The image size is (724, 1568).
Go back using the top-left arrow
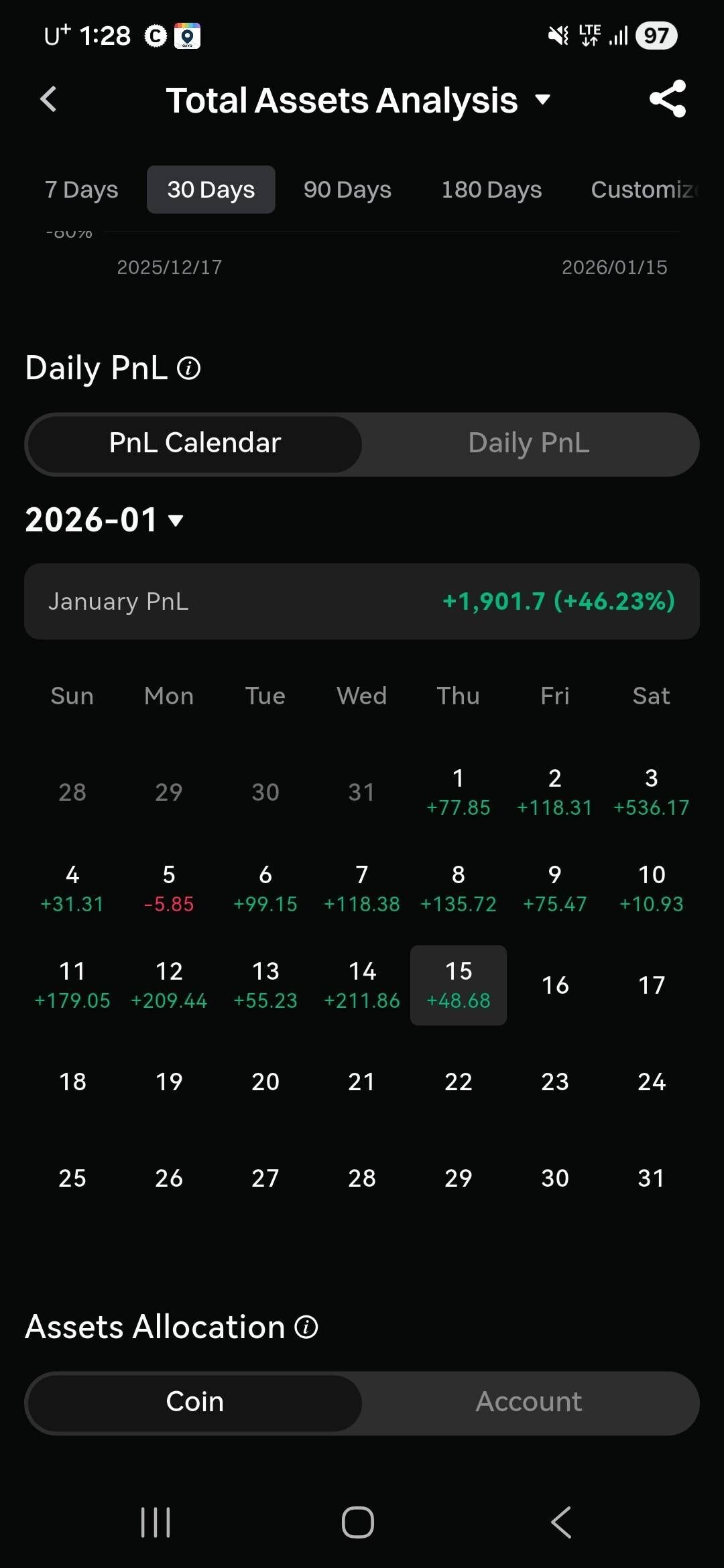48,100
